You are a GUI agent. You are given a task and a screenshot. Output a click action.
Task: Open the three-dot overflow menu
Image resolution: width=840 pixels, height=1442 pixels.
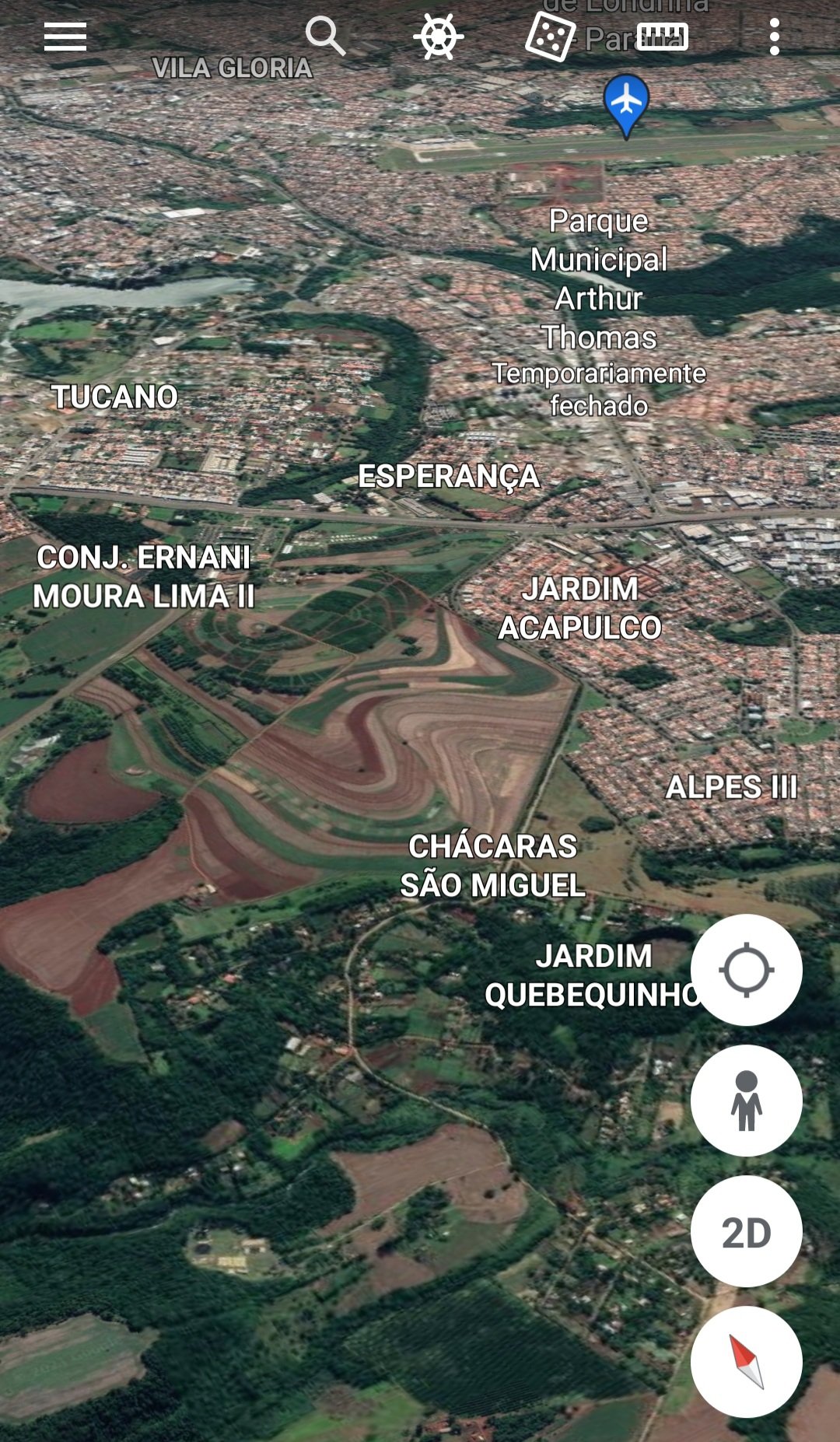(774, 37)
